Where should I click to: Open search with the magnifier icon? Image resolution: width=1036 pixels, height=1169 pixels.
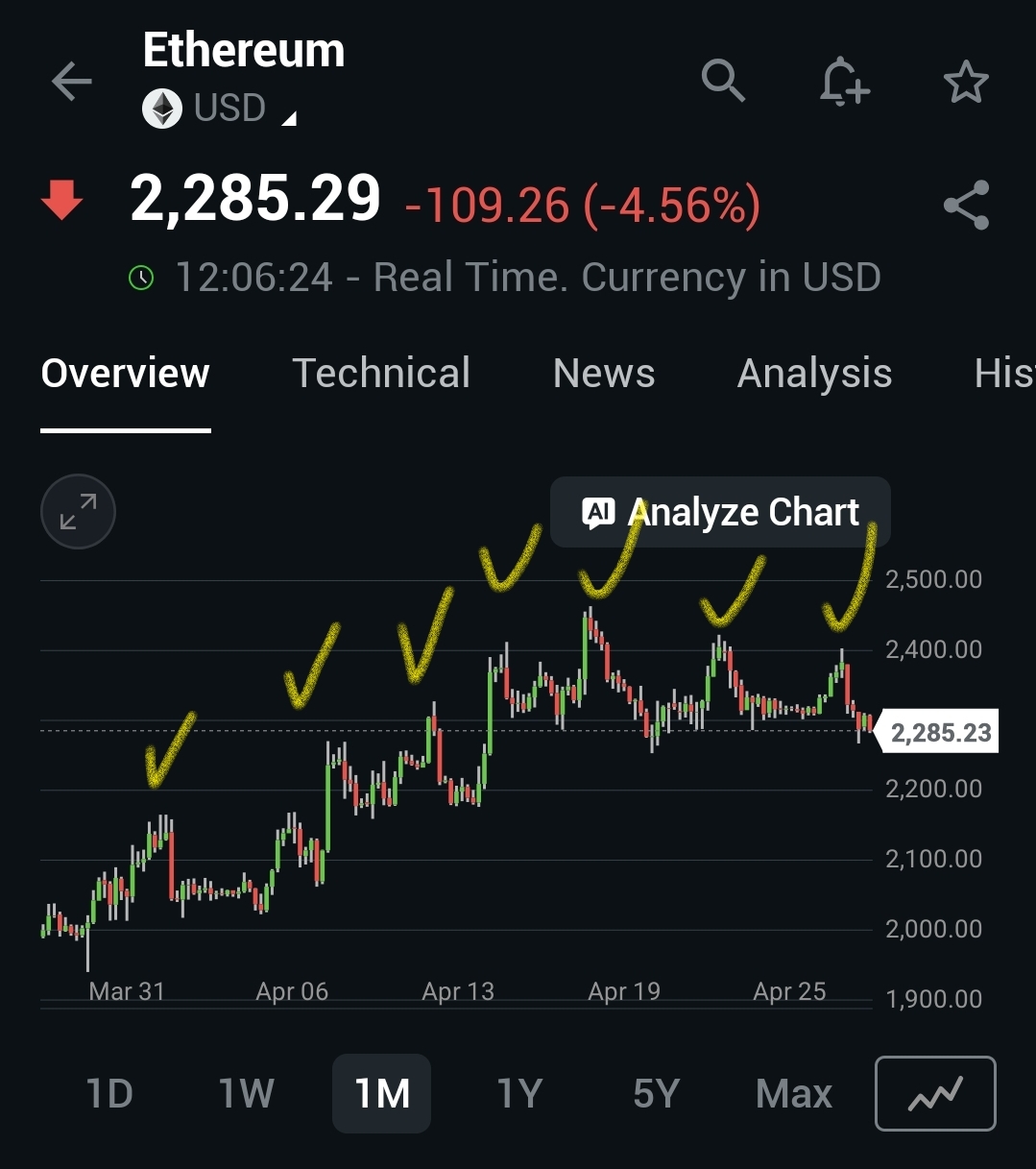(723, 80)
